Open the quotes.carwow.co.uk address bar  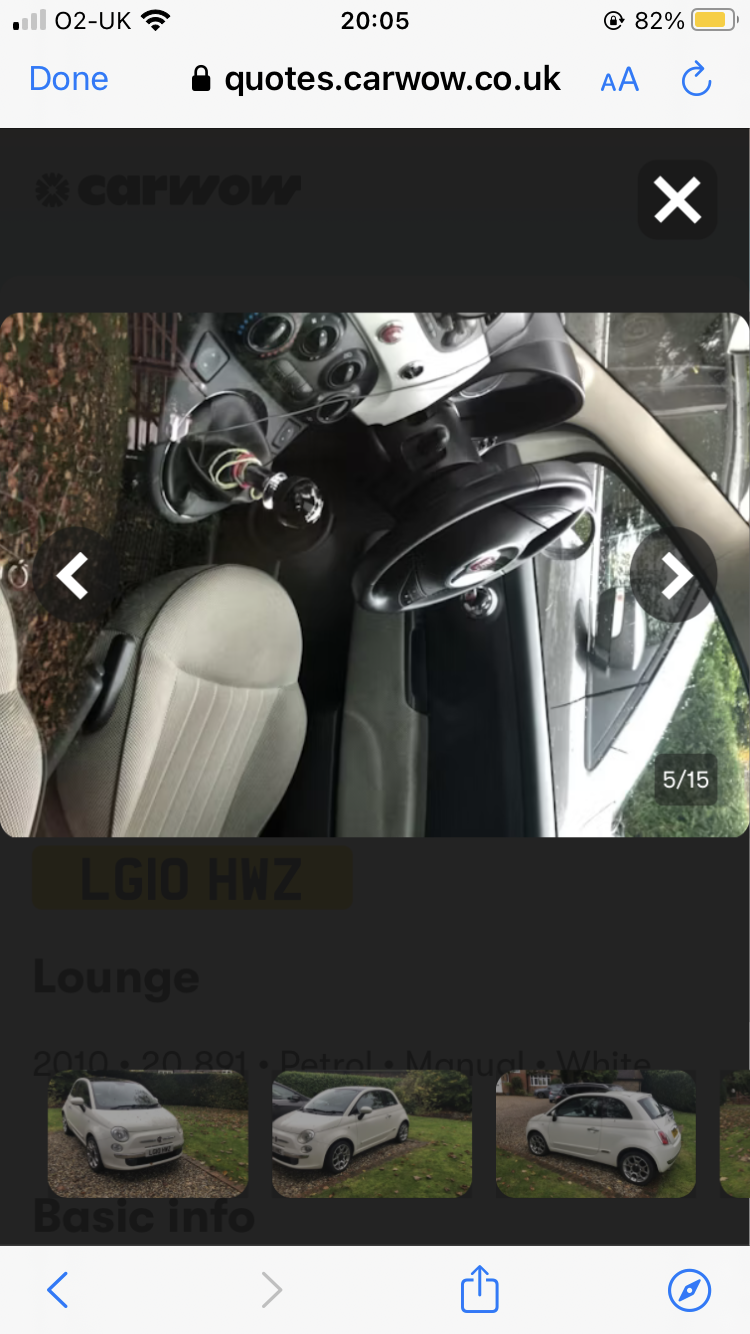pos(376,79)
